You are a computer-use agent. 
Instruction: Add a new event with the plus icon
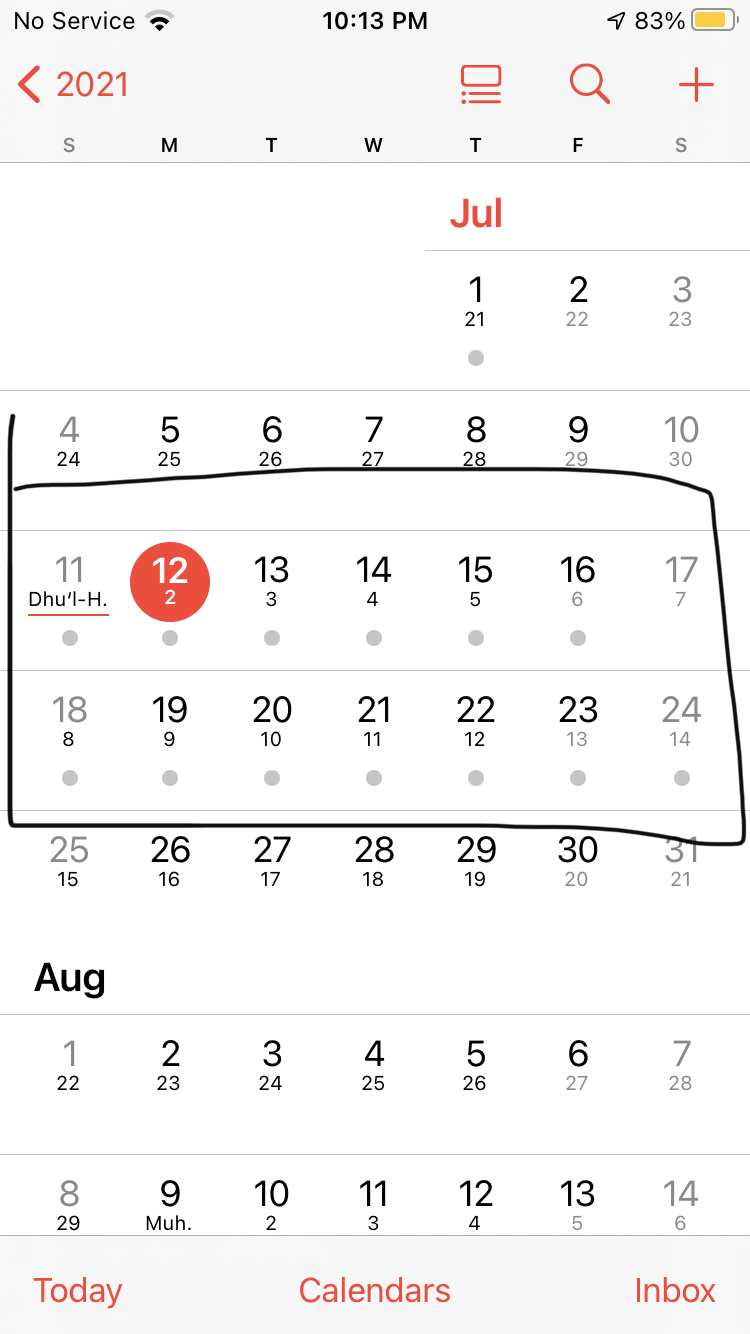(696, 85)
